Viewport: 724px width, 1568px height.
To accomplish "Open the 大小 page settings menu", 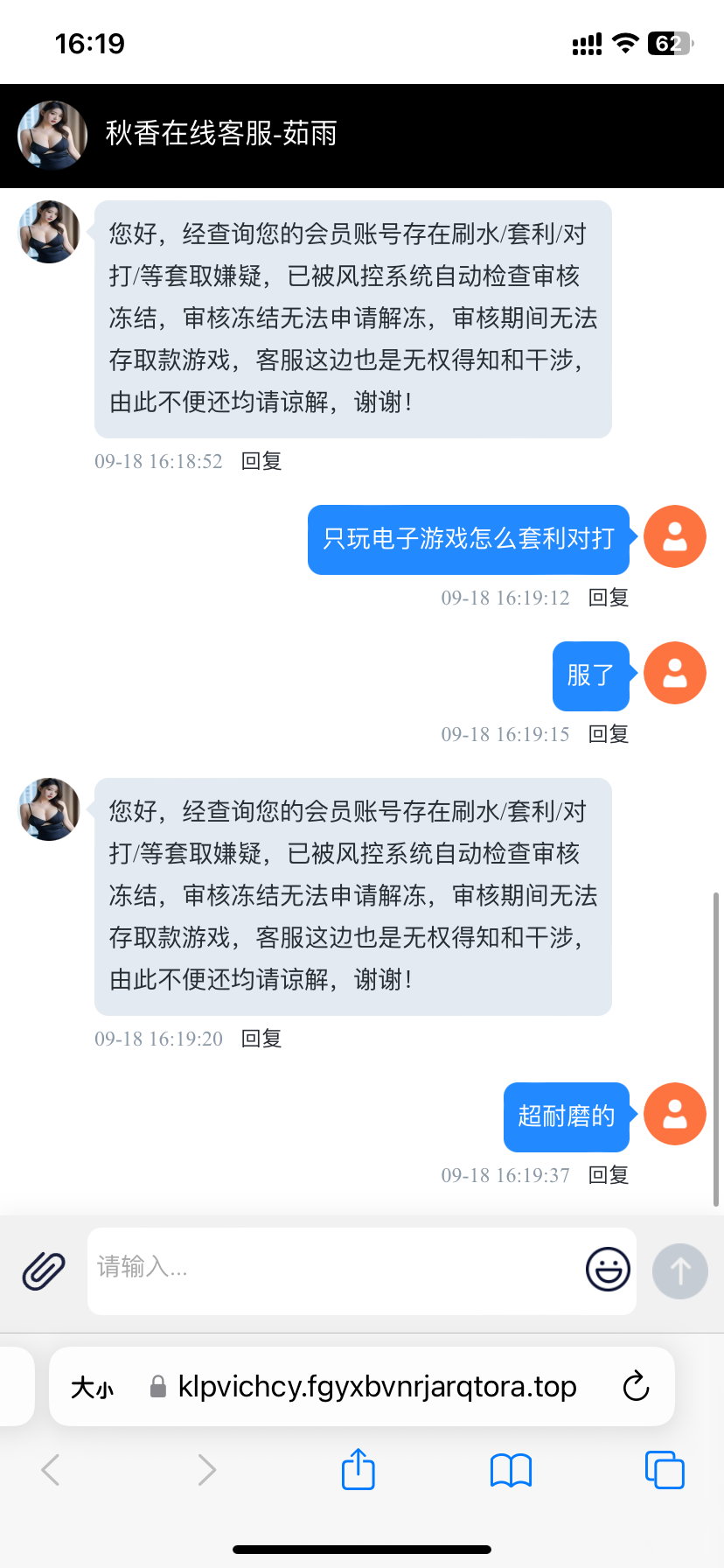I will click(92, 1388).
